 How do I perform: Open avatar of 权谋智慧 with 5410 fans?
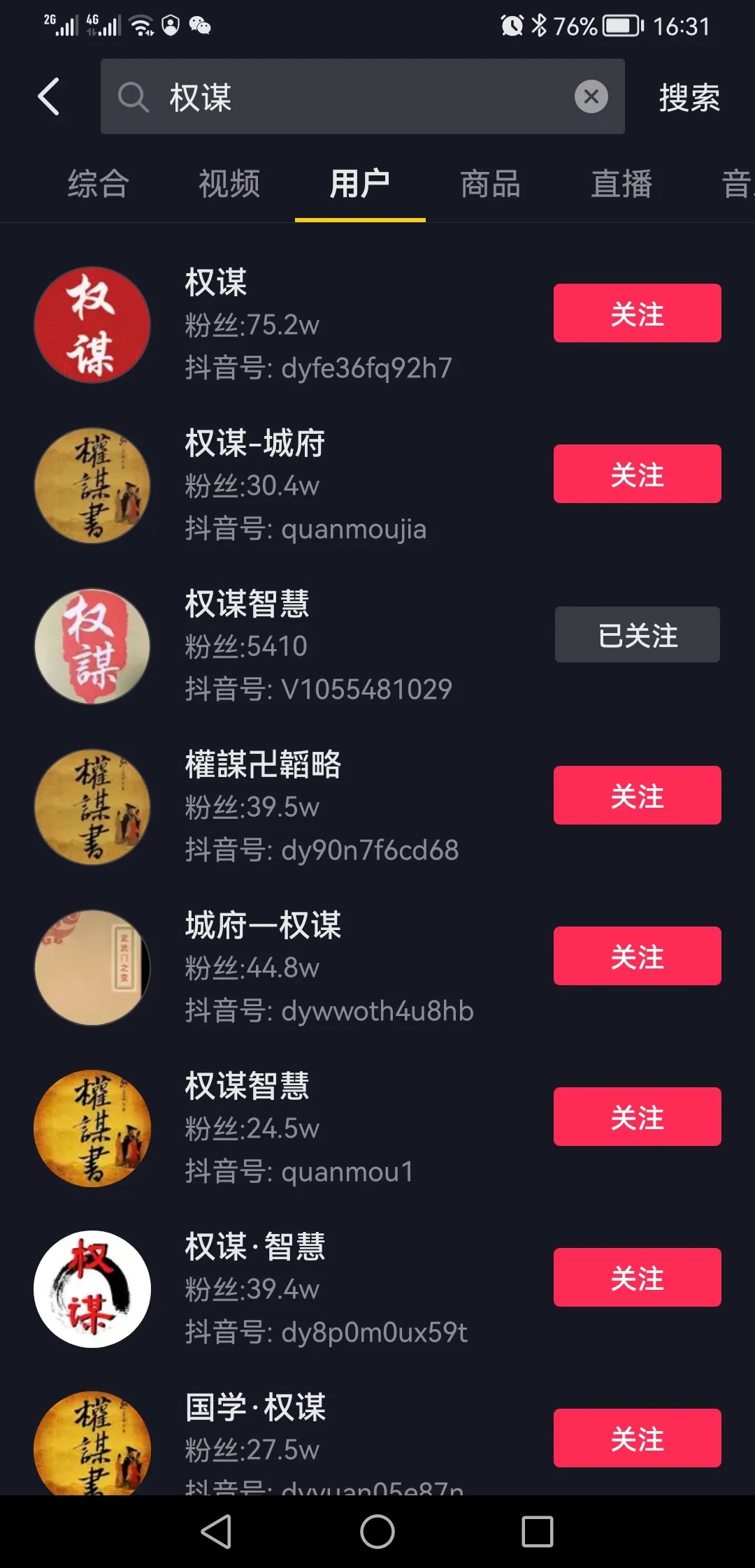pos(92,646)
